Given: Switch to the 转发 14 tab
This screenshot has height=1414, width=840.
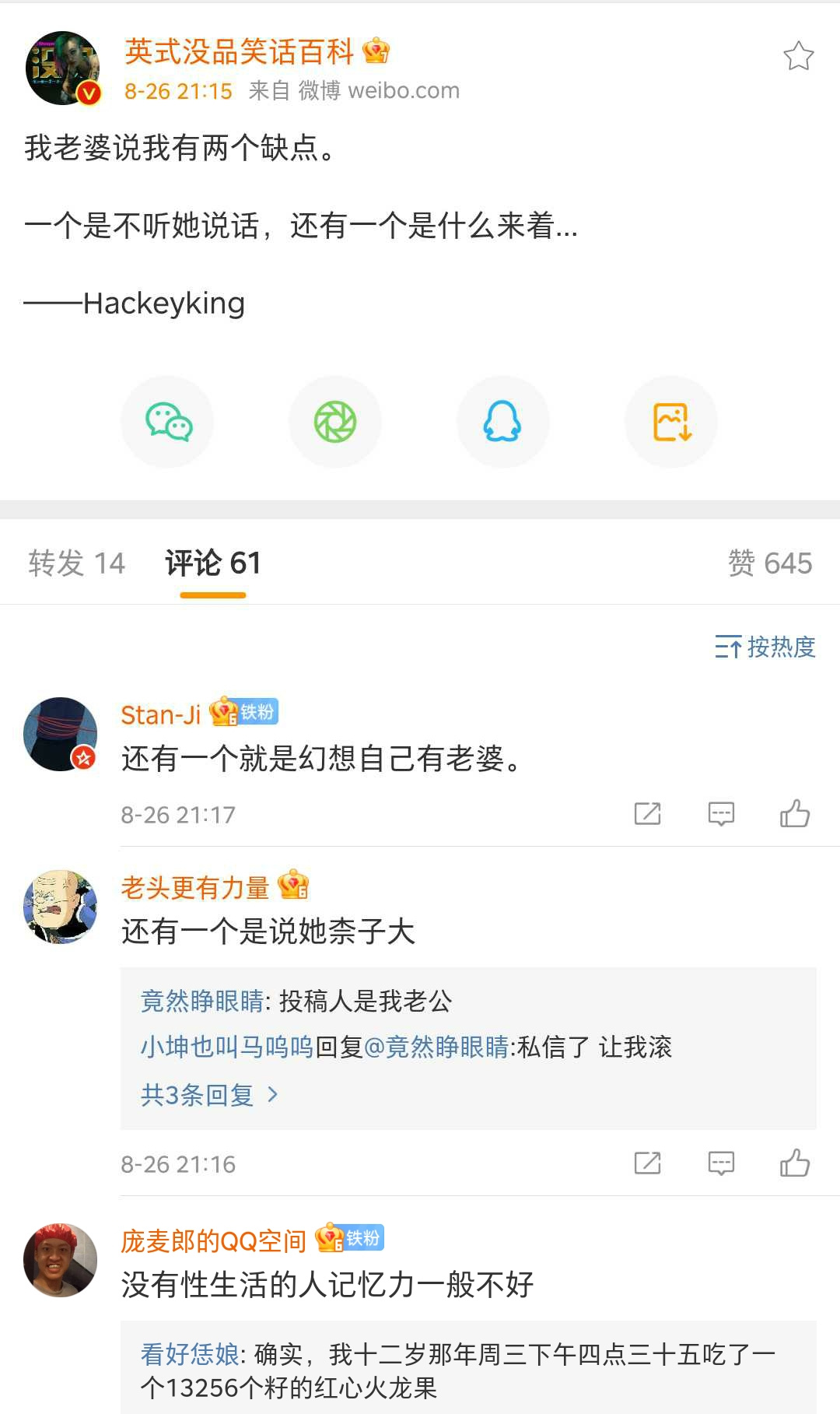Looking at the screenshot, I should (x=76, y=563).
